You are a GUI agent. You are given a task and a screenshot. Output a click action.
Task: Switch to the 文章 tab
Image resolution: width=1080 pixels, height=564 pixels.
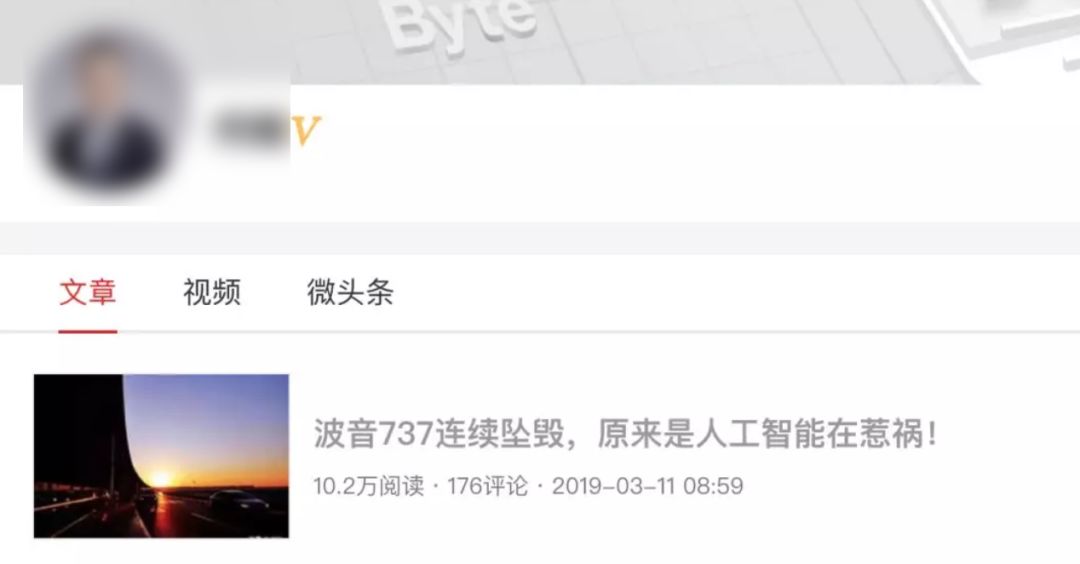click(87, 293)
